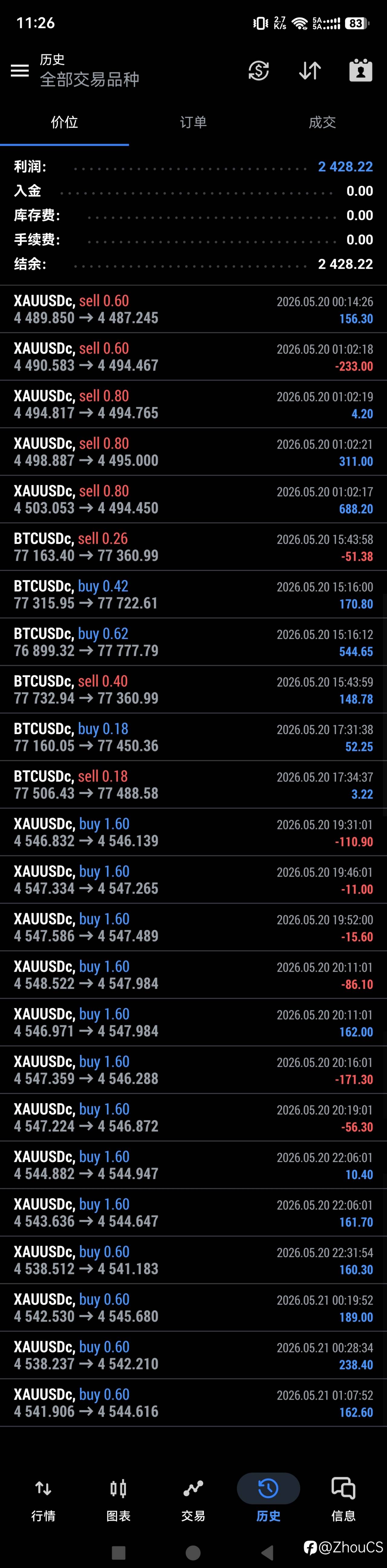Open the XAUUSDc buy trade with -171.30 loss
This screenshot has width=387, height=1568.
tap(193, 1070)
